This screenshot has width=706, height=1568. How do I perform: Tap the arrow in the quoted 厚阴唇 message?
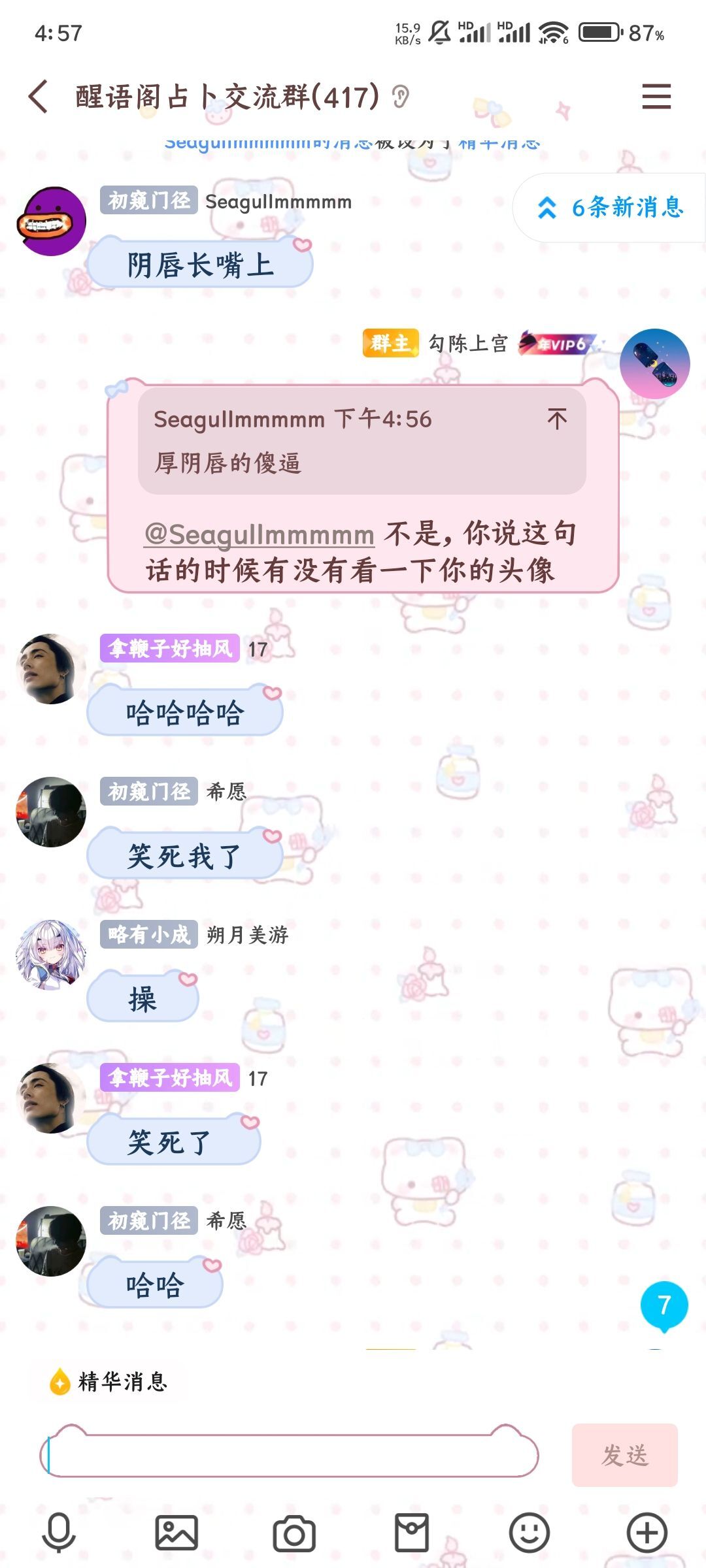coord(557,419)
